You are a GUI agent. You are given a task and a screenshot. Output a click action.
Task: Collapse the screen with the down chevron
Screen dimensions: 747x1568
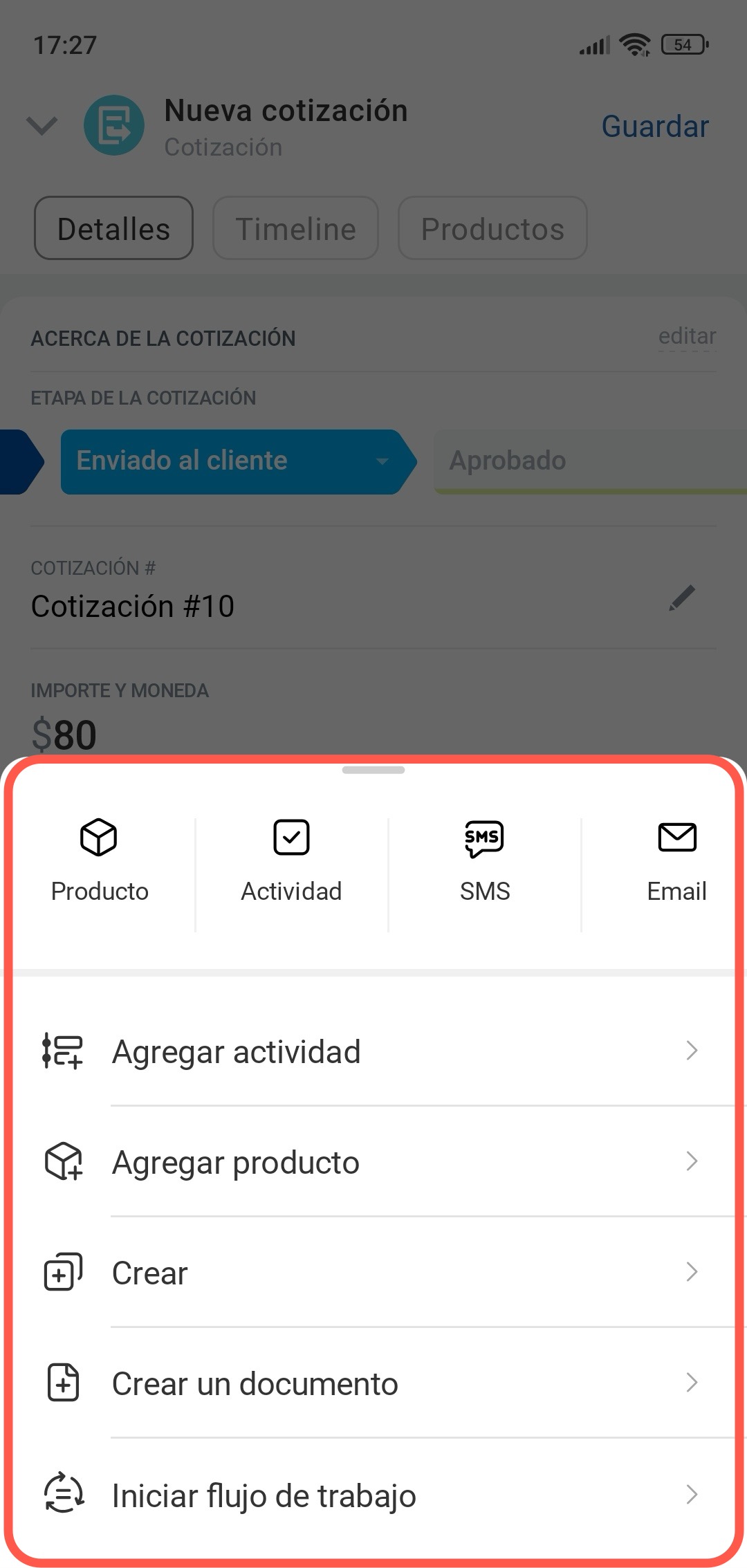click(41, 126)
